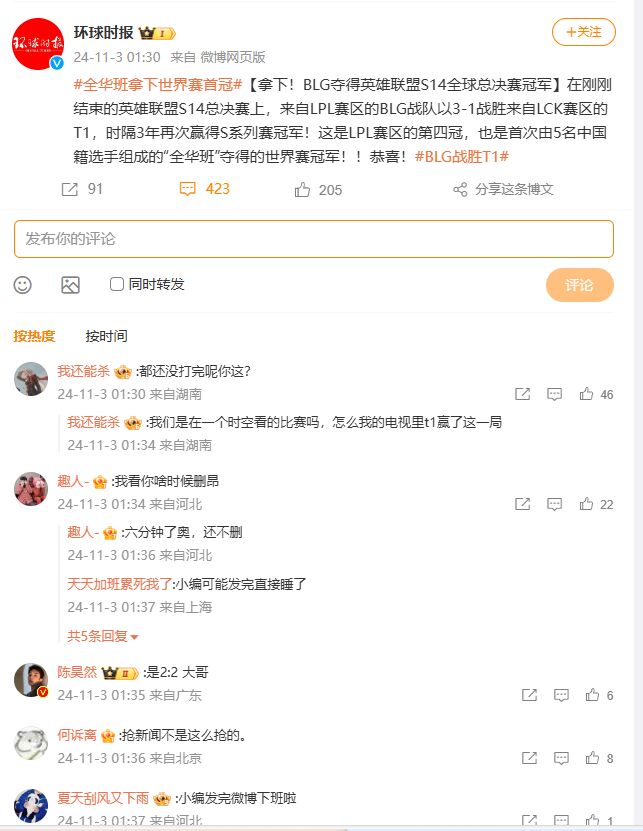This screenshot has height=831, width=643.
Task: Sort comments by 按时间
Action: click(107, 336)
